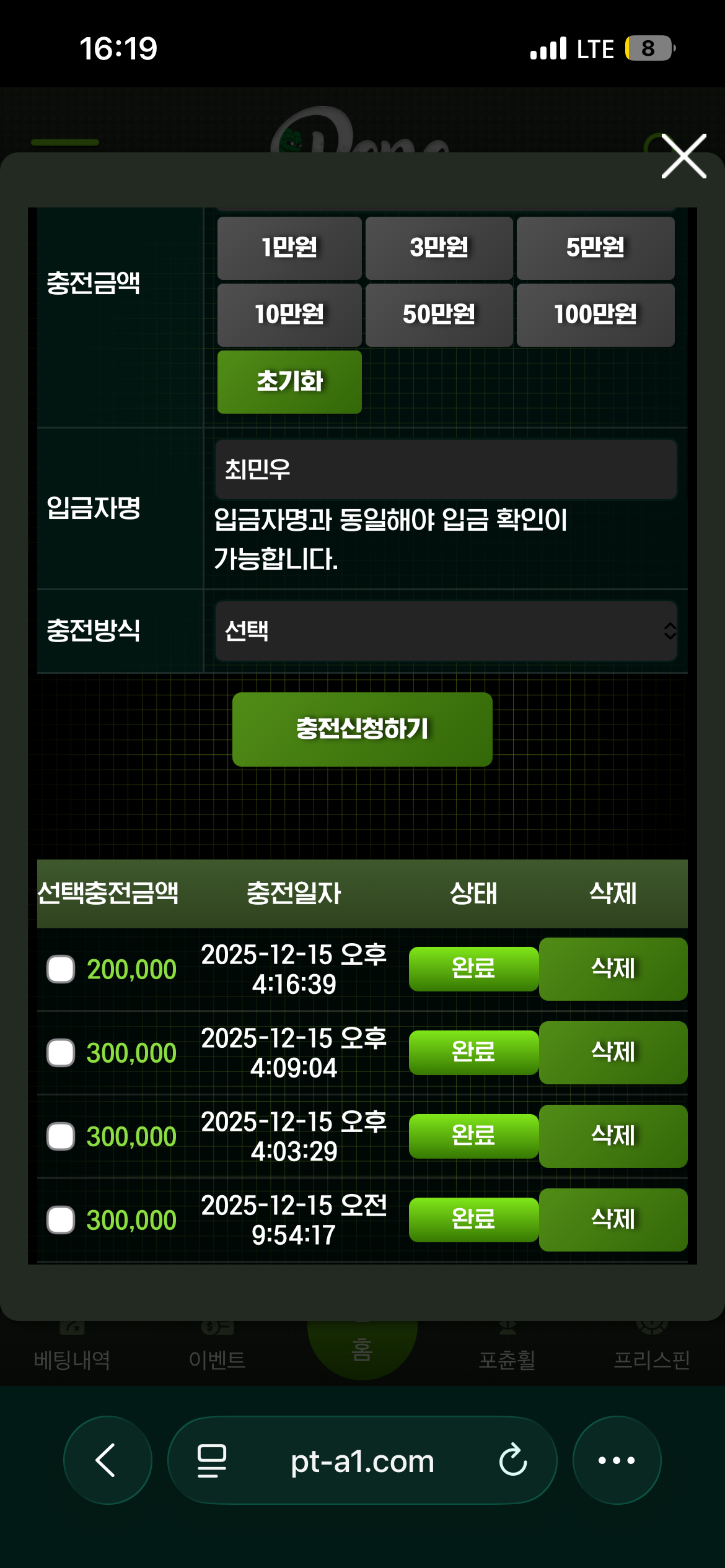
Task: Check the box for the 4:09:04 record
Action: pyautogui.click(x=61, y=1053)
